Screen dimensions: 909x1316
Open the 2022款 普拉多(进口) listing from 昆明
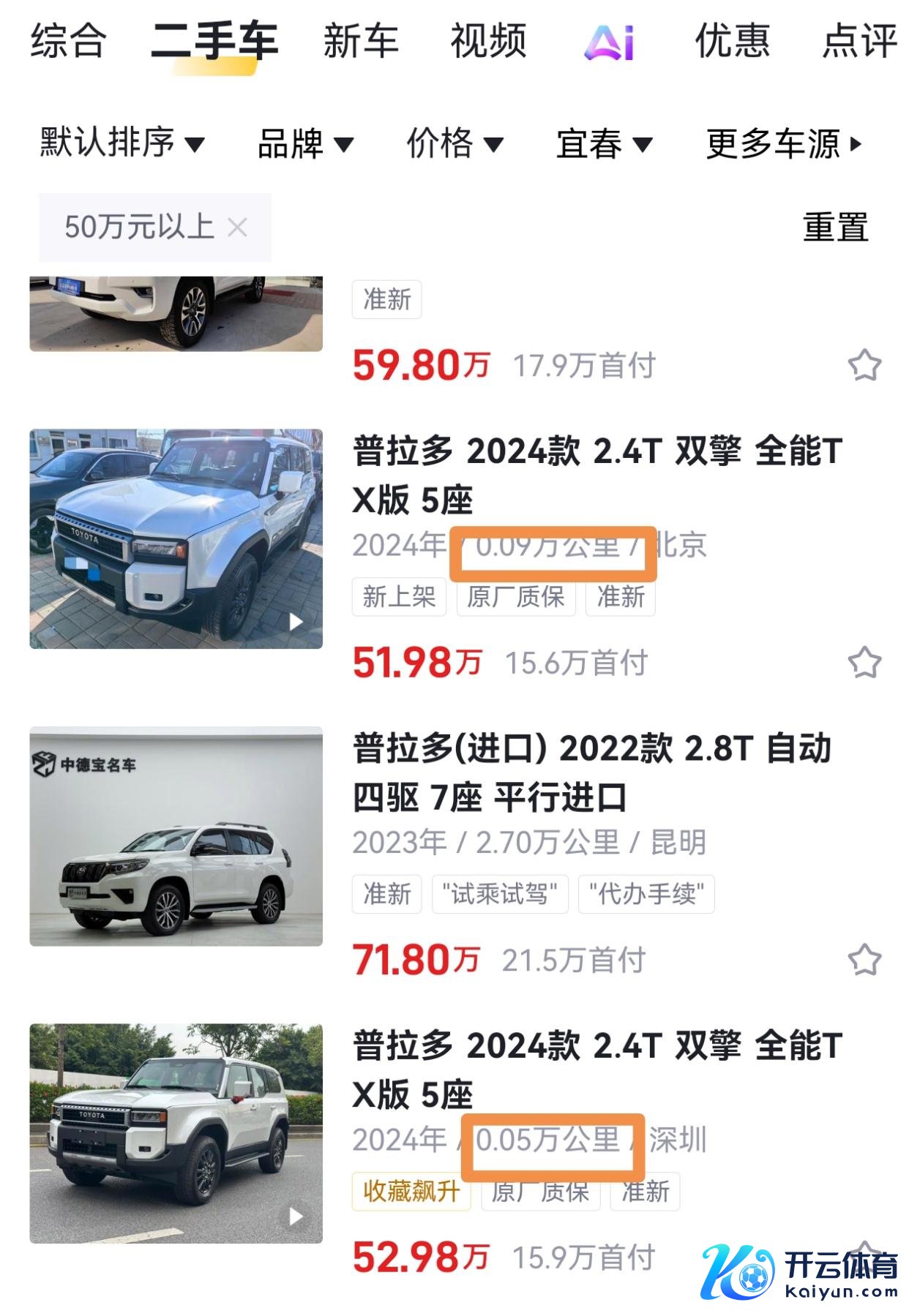point(591,772)
